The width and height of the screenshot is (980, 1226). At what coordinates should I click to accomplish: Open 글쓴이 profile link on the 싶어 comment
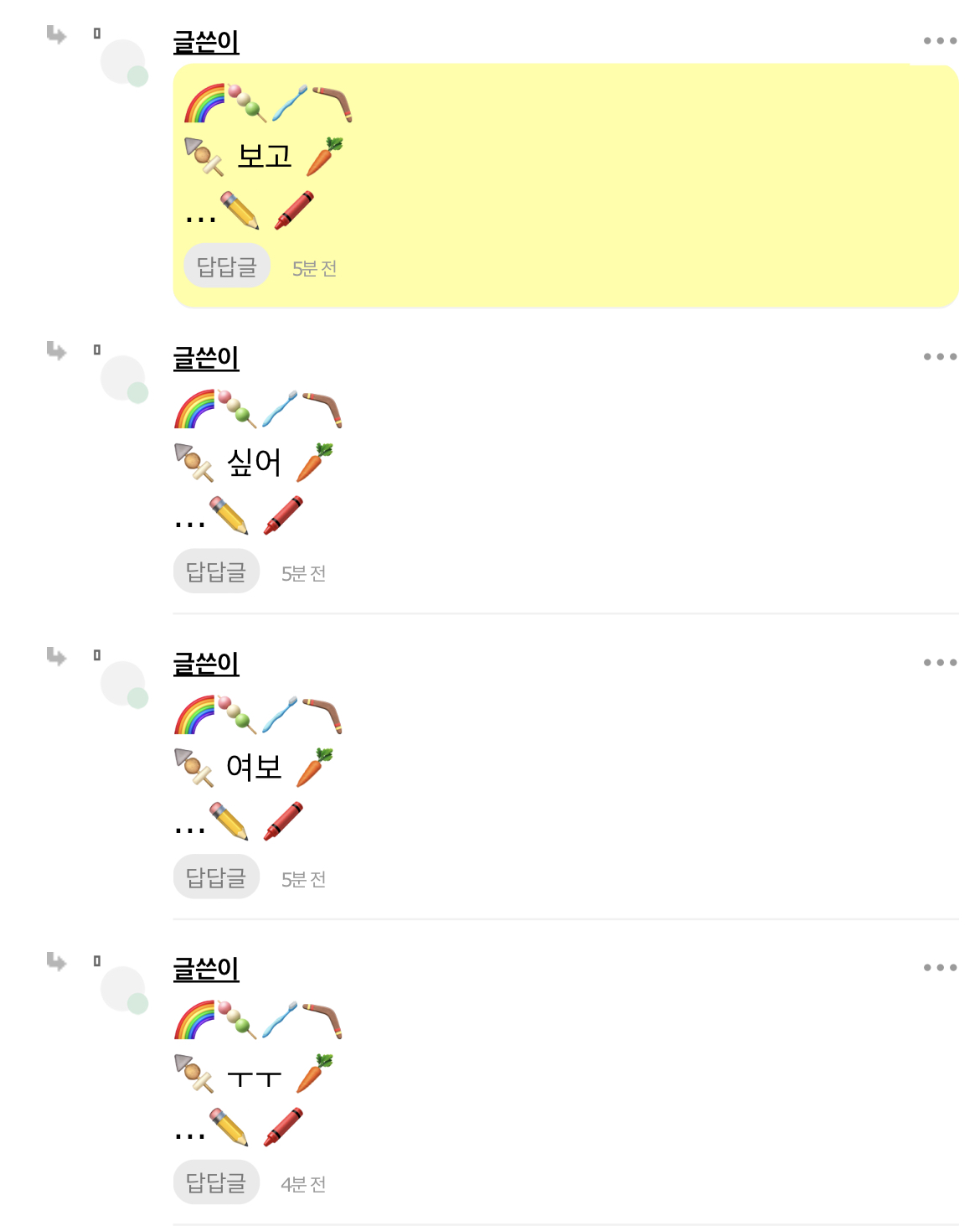[x=206, y=358]
